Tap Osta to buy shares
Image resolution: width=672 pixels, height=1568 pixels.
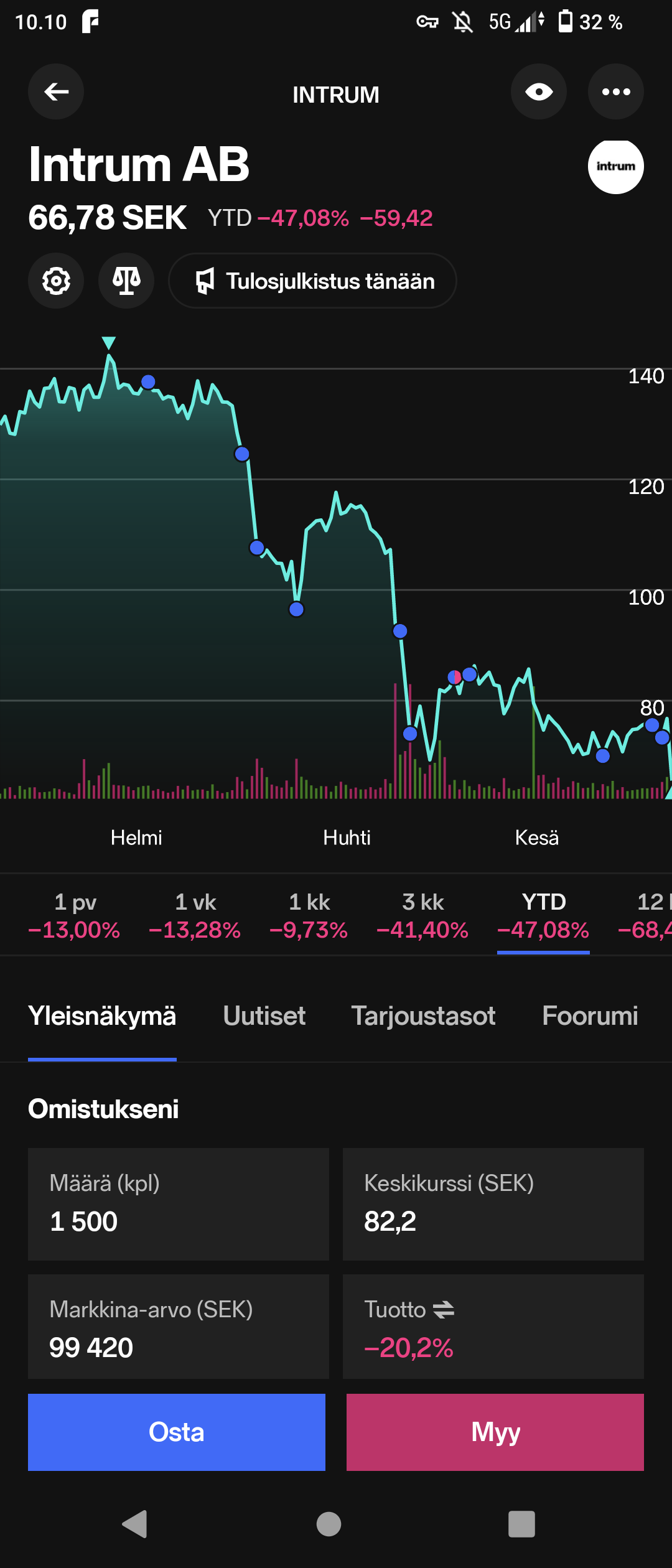click(177, 1432)
